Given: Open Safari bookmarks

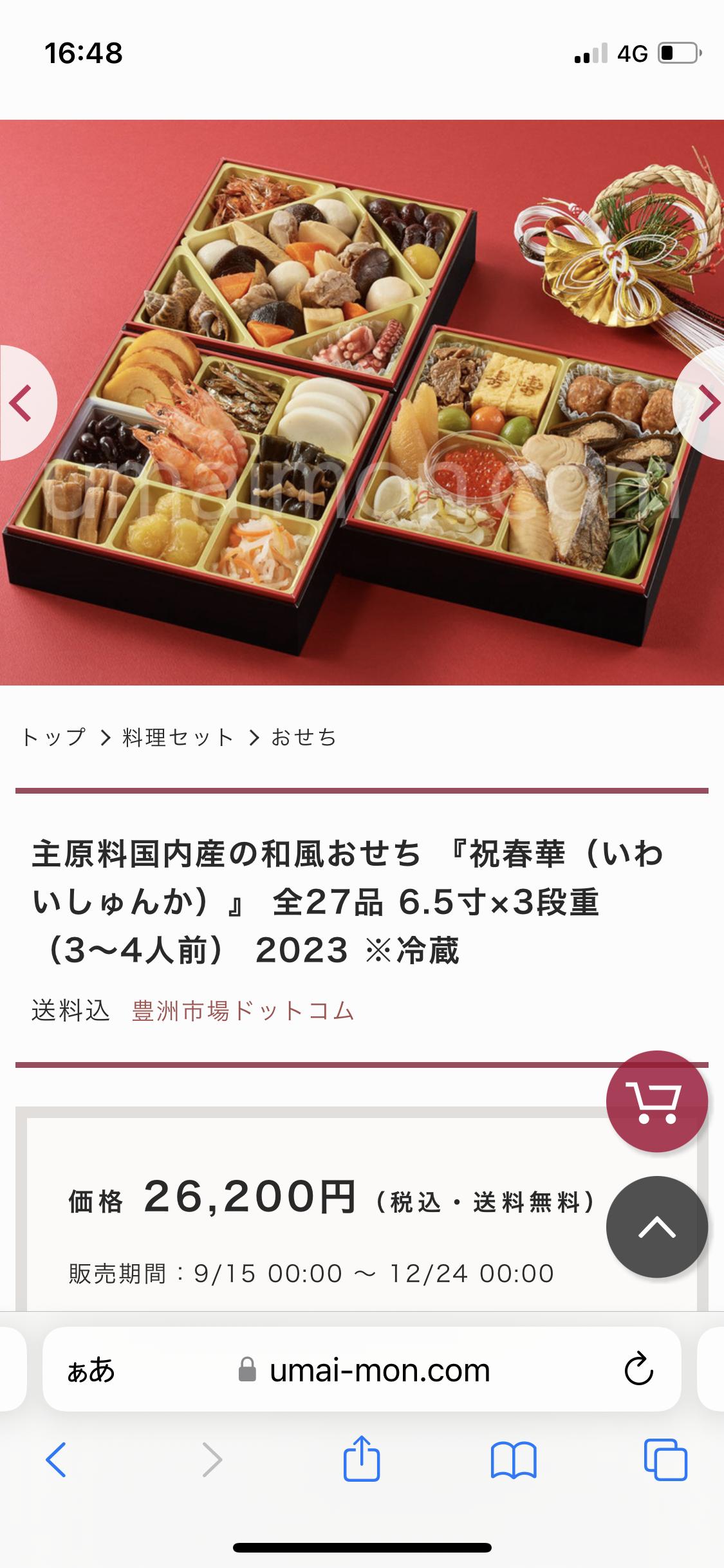Looking at the screenshot, I should click(x=513, y=1459).
